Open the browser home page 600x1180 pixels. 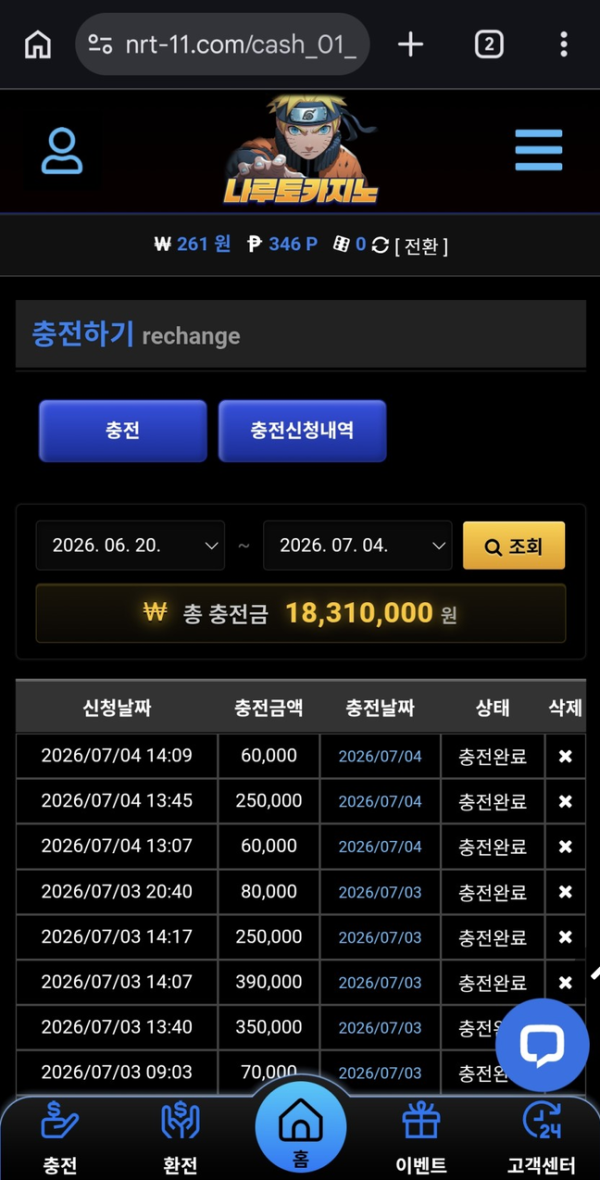38,44
